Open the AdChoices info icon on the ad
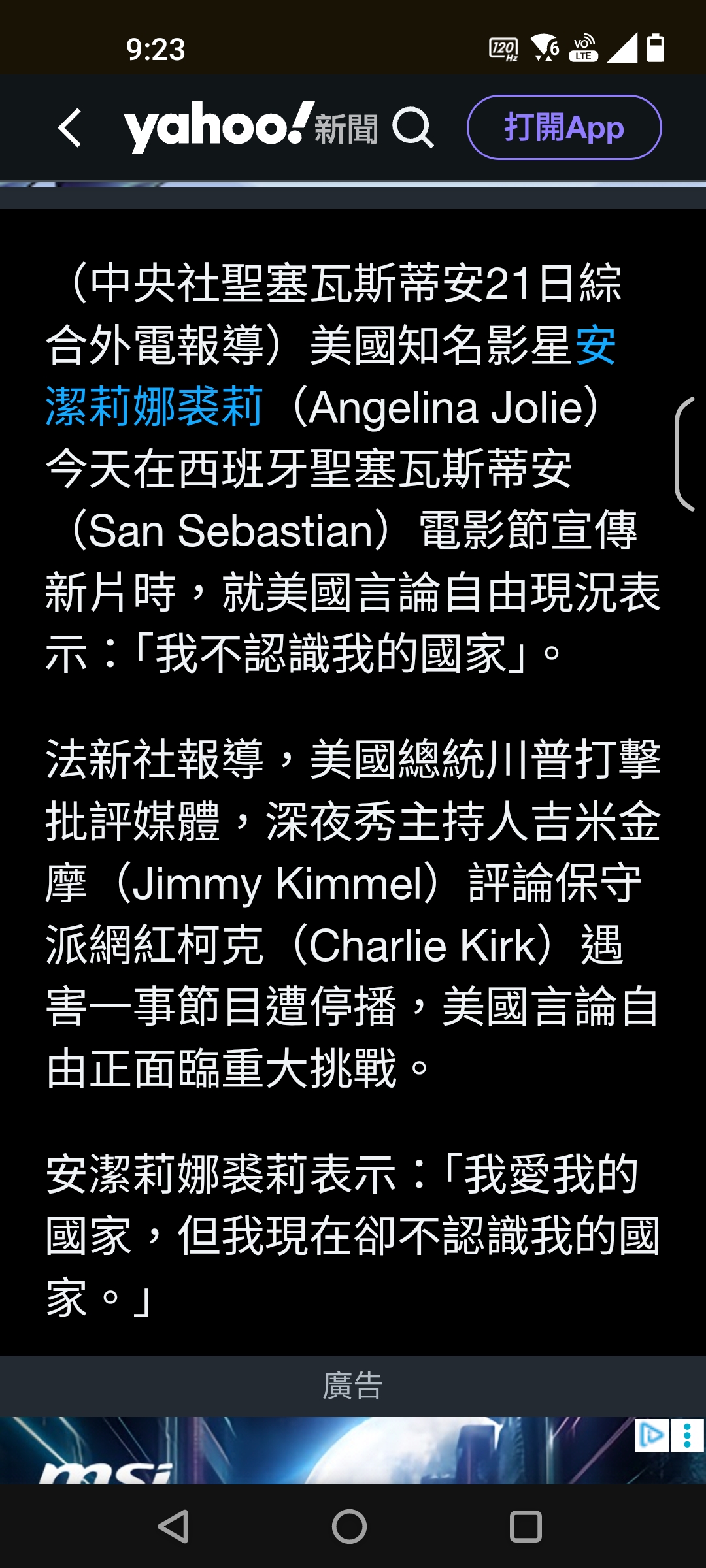This screenshot has width=706, height=1568. pyautogui.click(x=651, y=1435)
